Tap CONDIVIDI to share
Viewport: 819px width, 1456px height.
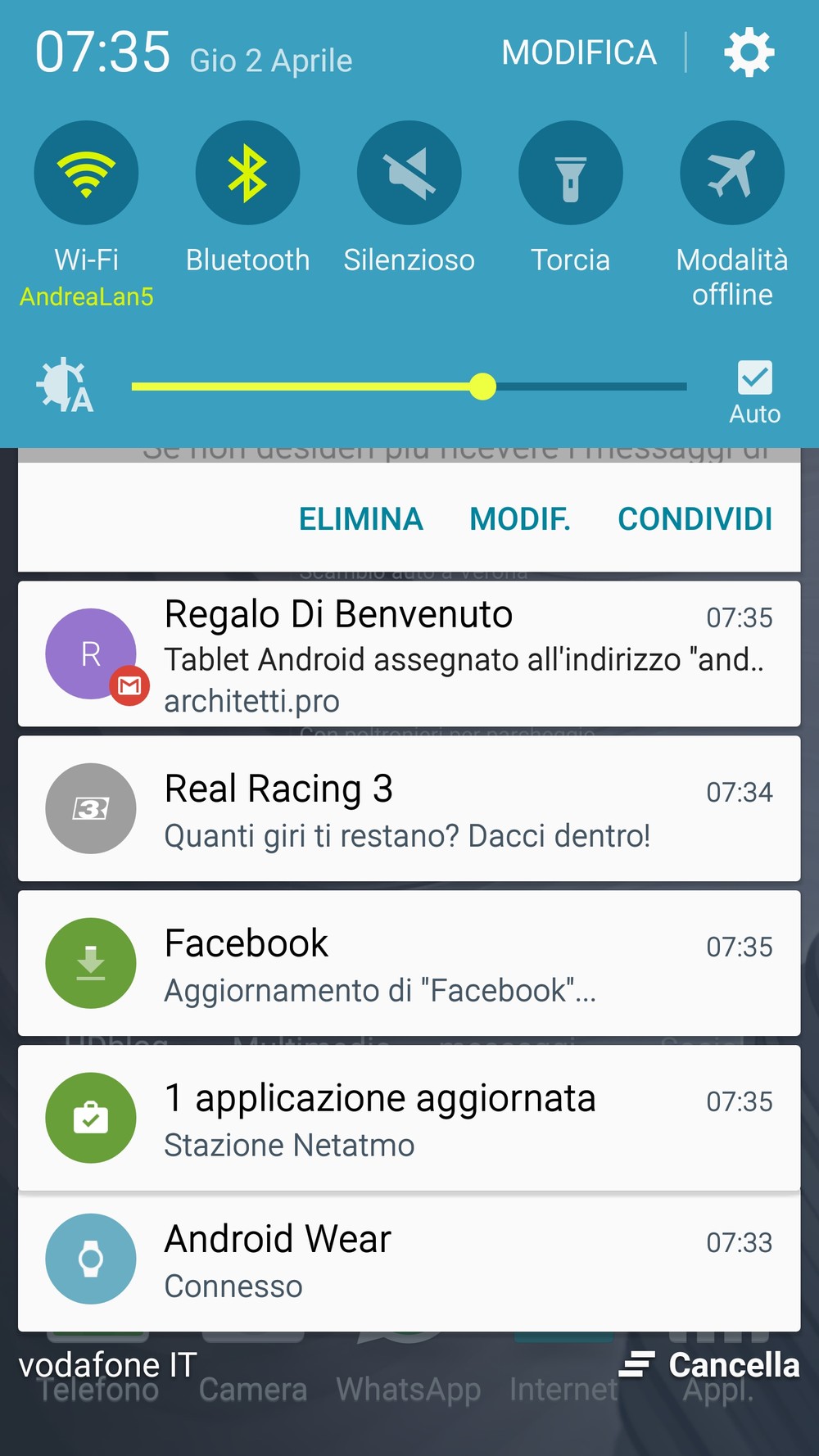click(695, 519)
